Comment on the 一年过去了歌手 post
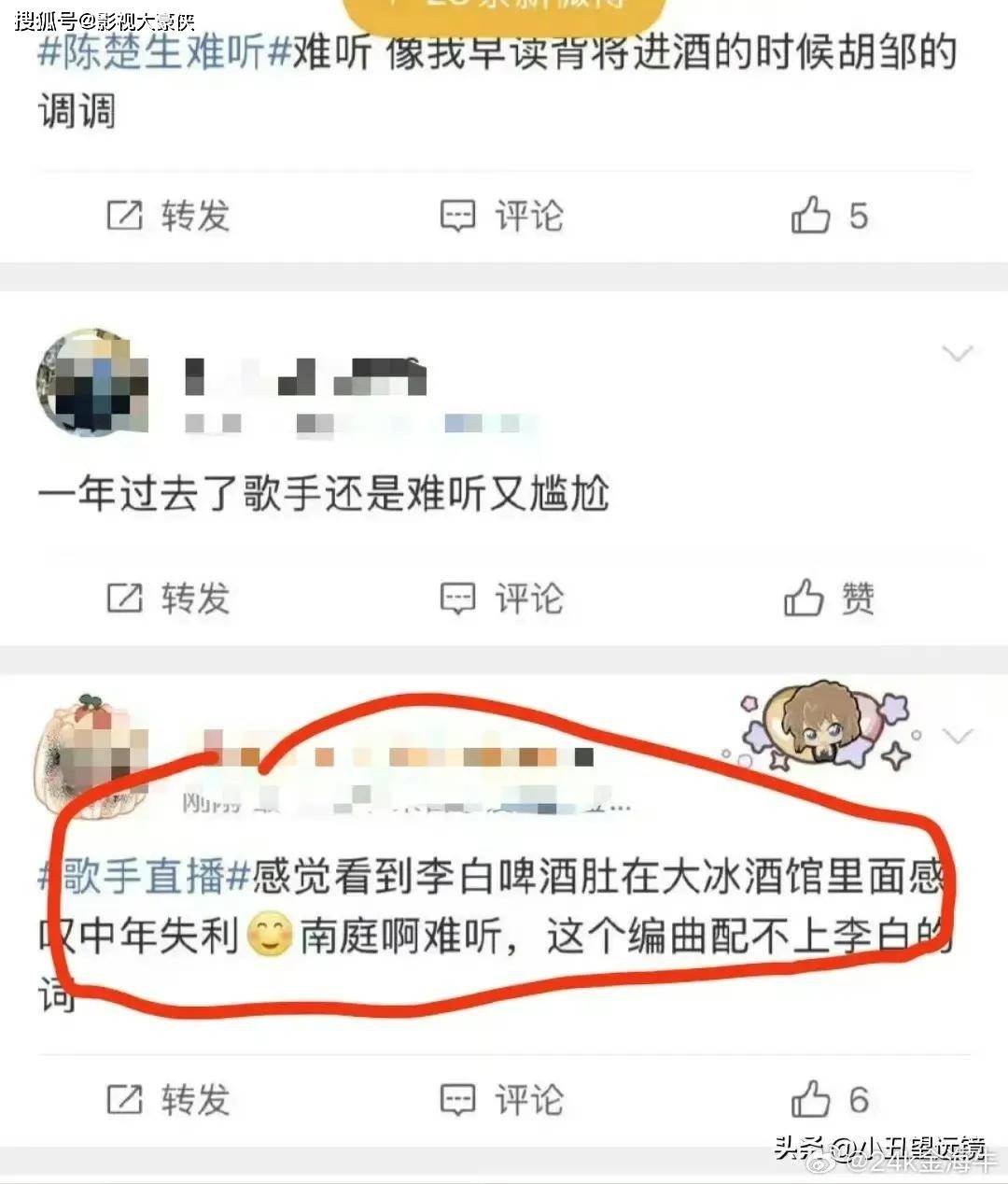The width and height of the screenshot is (1008, 1184). (x=502, y=599)
